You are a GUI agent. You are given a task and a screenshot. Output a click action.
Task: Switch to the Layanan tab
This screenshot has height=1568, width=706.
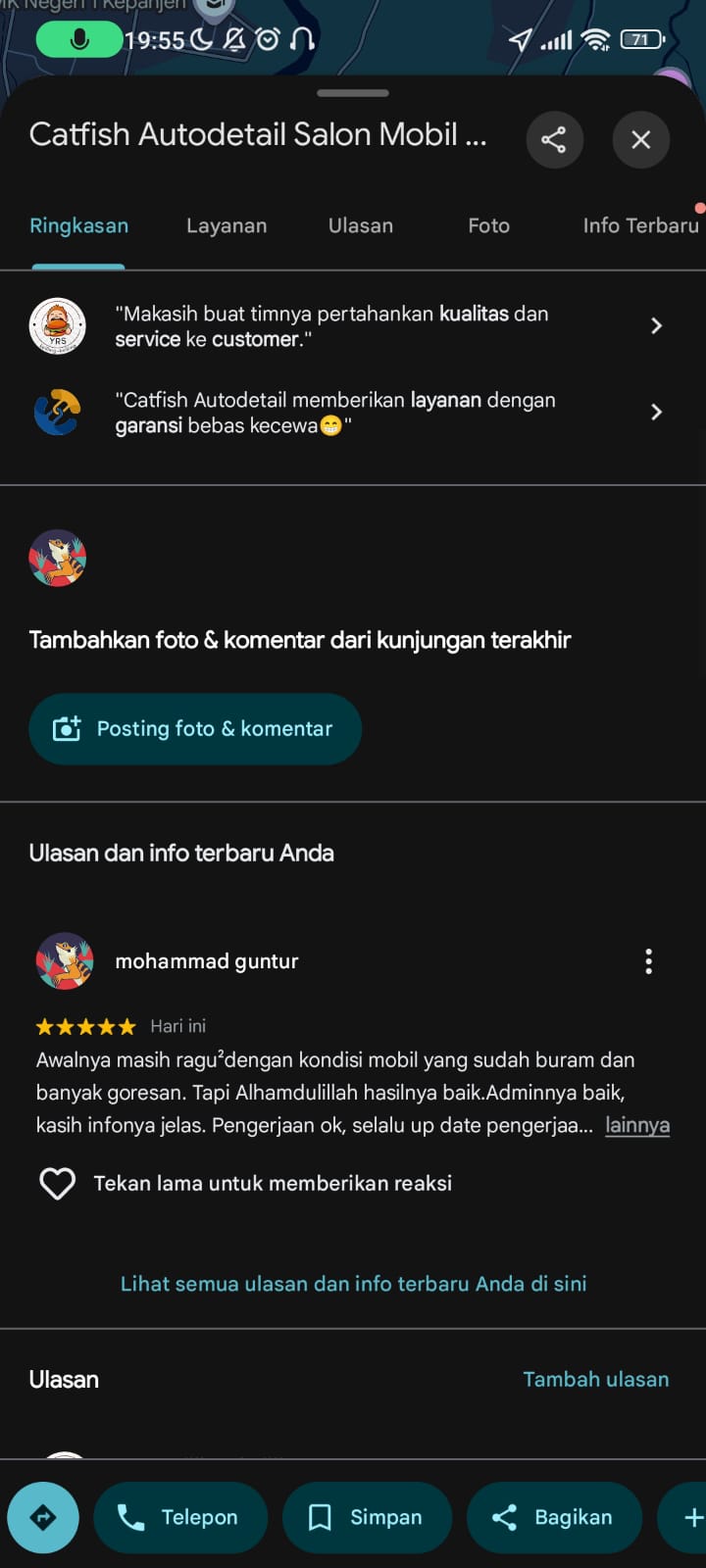227,225
